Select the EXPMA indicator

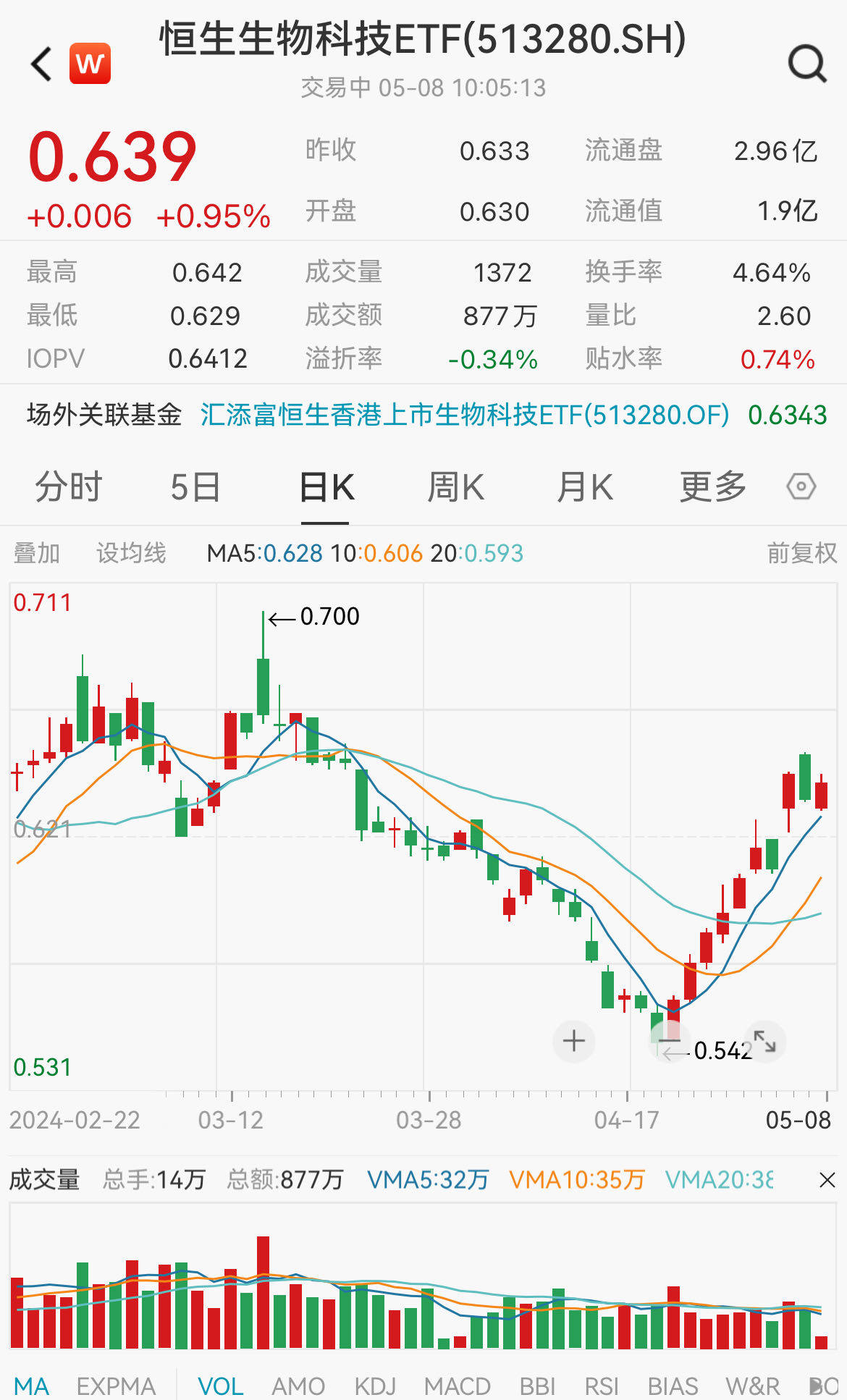point(116,1386)
